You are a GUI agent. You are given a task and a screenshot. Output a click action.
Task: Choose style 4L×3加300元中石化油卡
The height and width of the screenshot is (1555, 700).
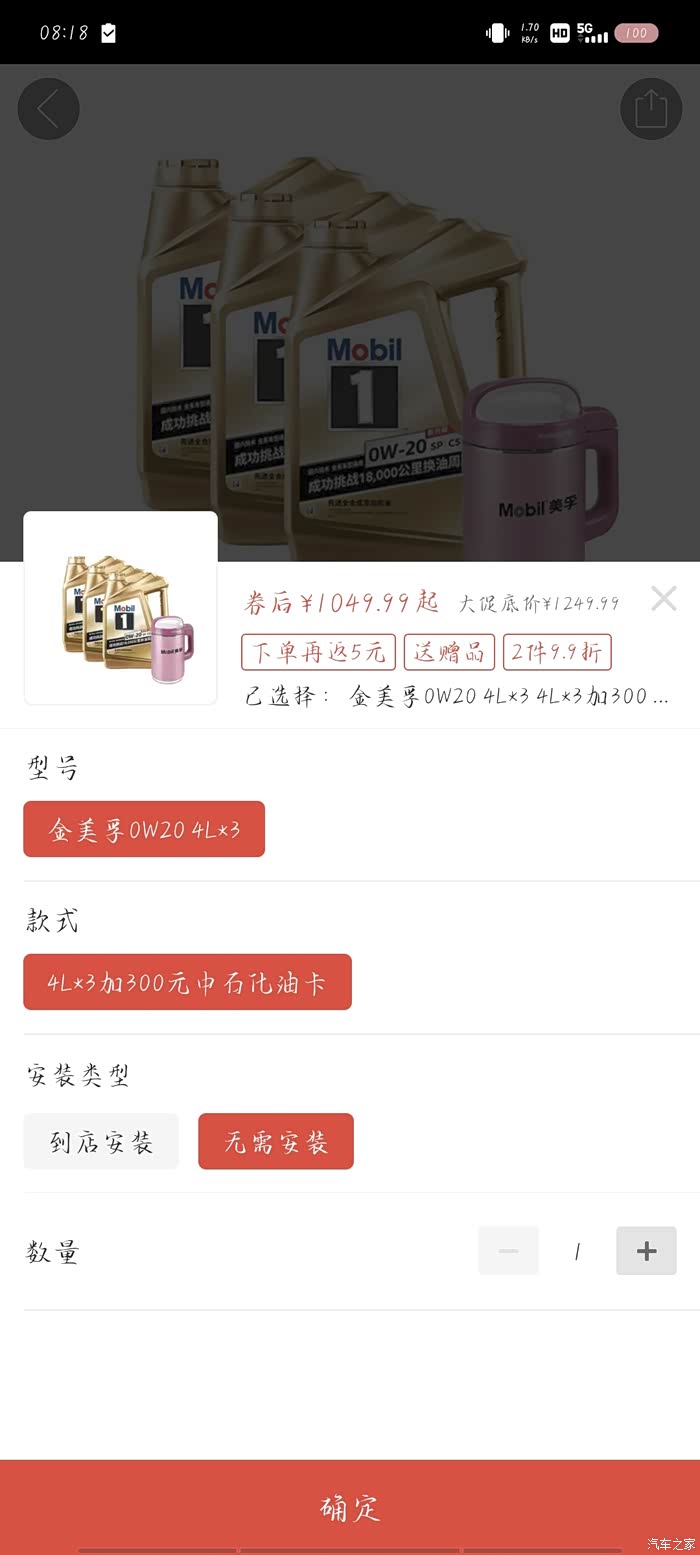187,982
